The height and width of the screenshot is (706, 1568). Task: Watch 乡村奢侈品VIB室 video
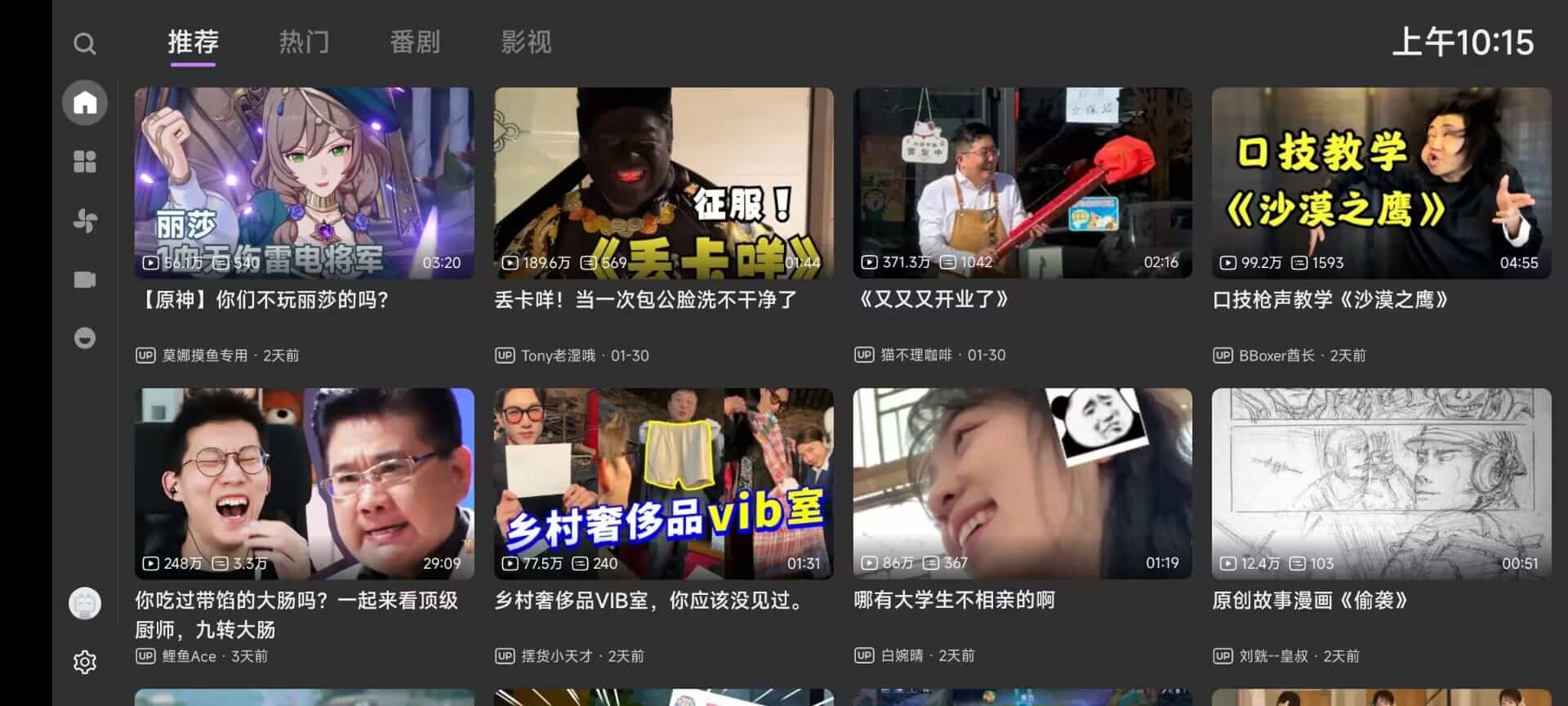[x=663, y=484]
